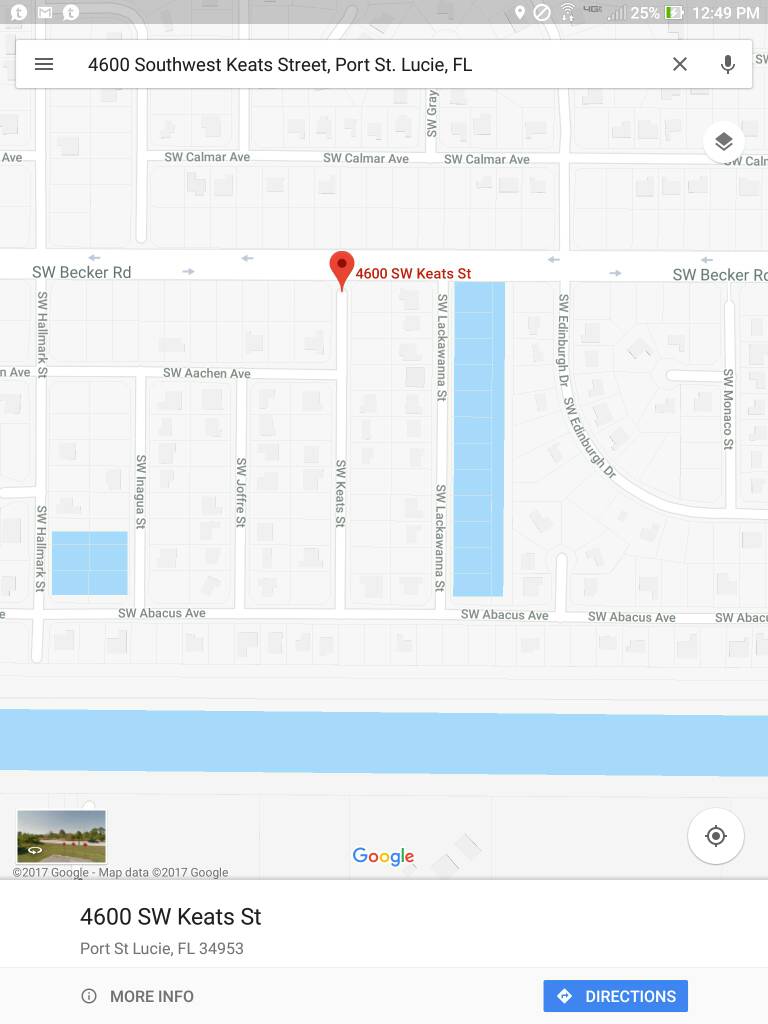Center map on my location
The width and height of the screenshot is (768, 1024).
click(716, 836)
